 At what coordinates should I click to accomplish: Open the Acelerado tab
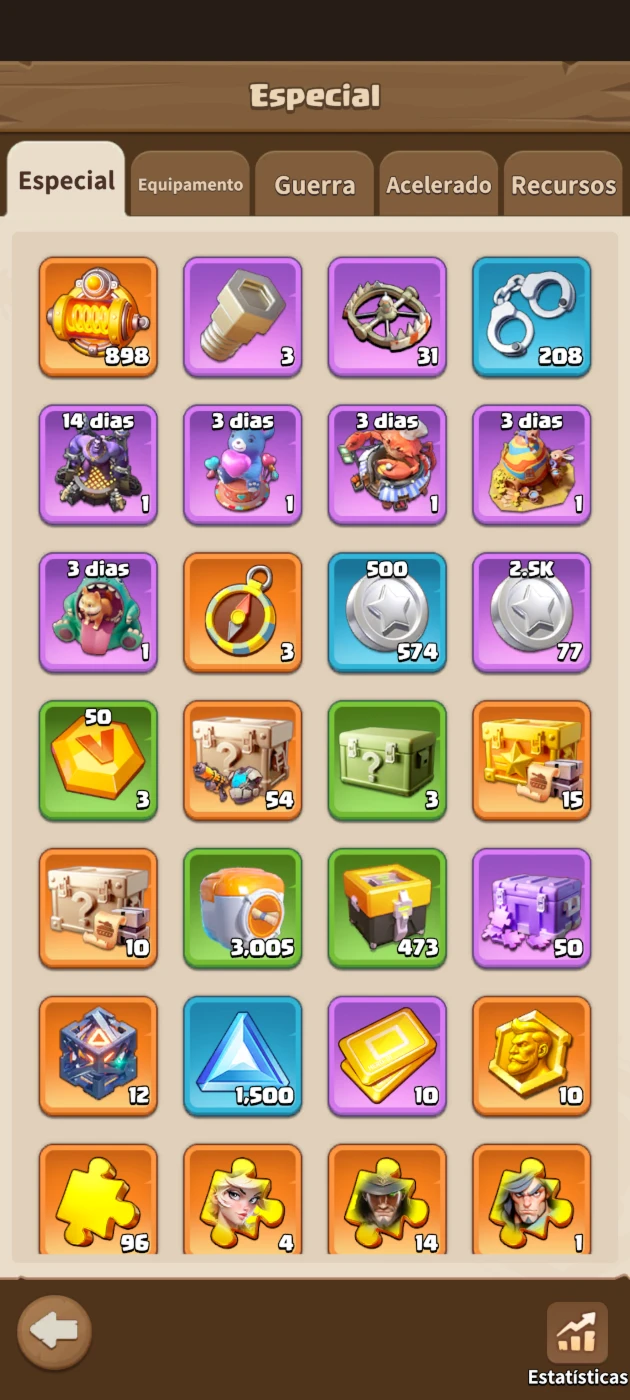[438, 184]
